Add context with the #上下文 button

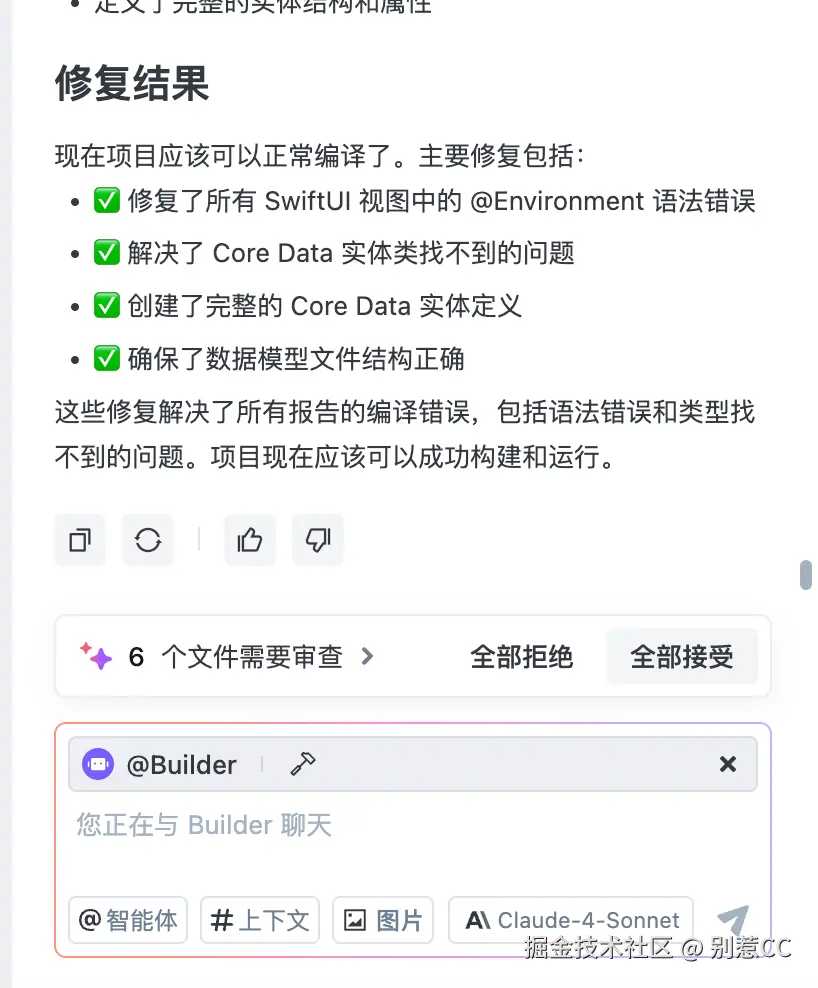click(x=260, y=920)
